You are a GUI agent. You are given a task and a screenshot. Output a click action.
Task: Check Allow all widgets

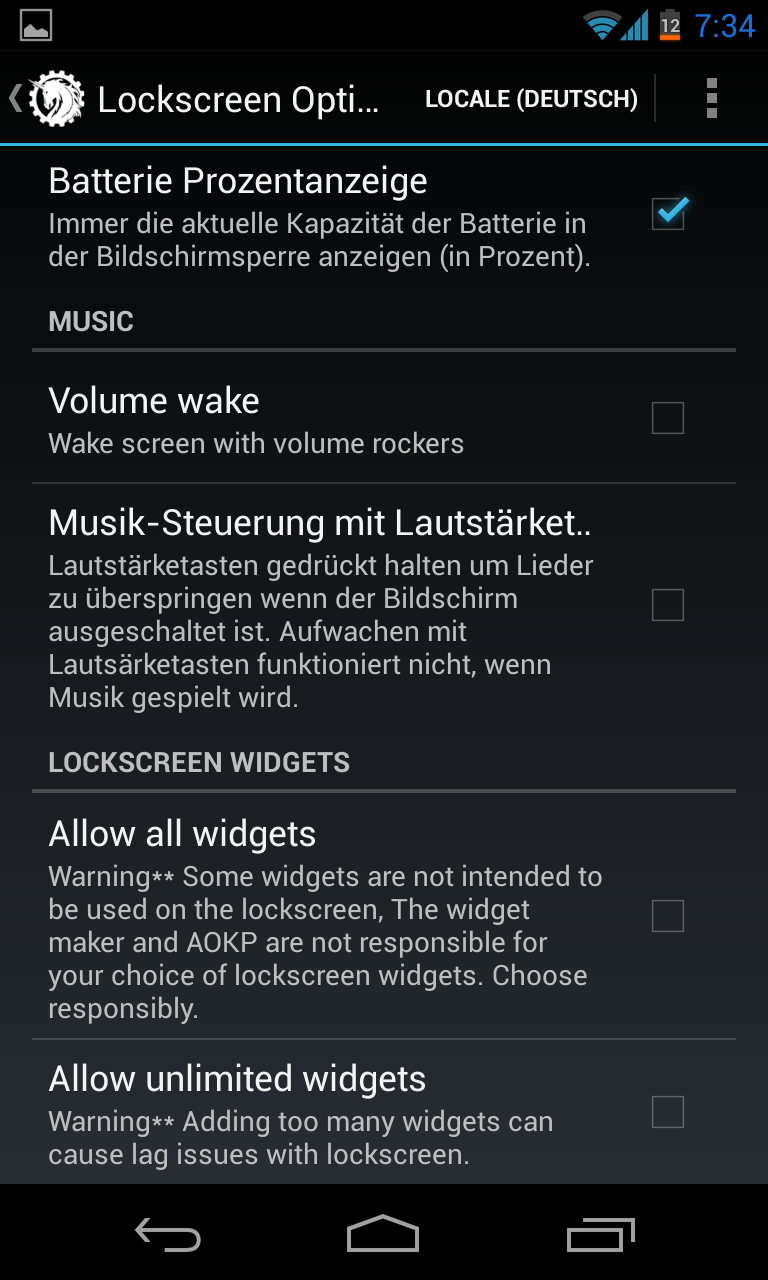pyautogui.click(x=668, y=916)
